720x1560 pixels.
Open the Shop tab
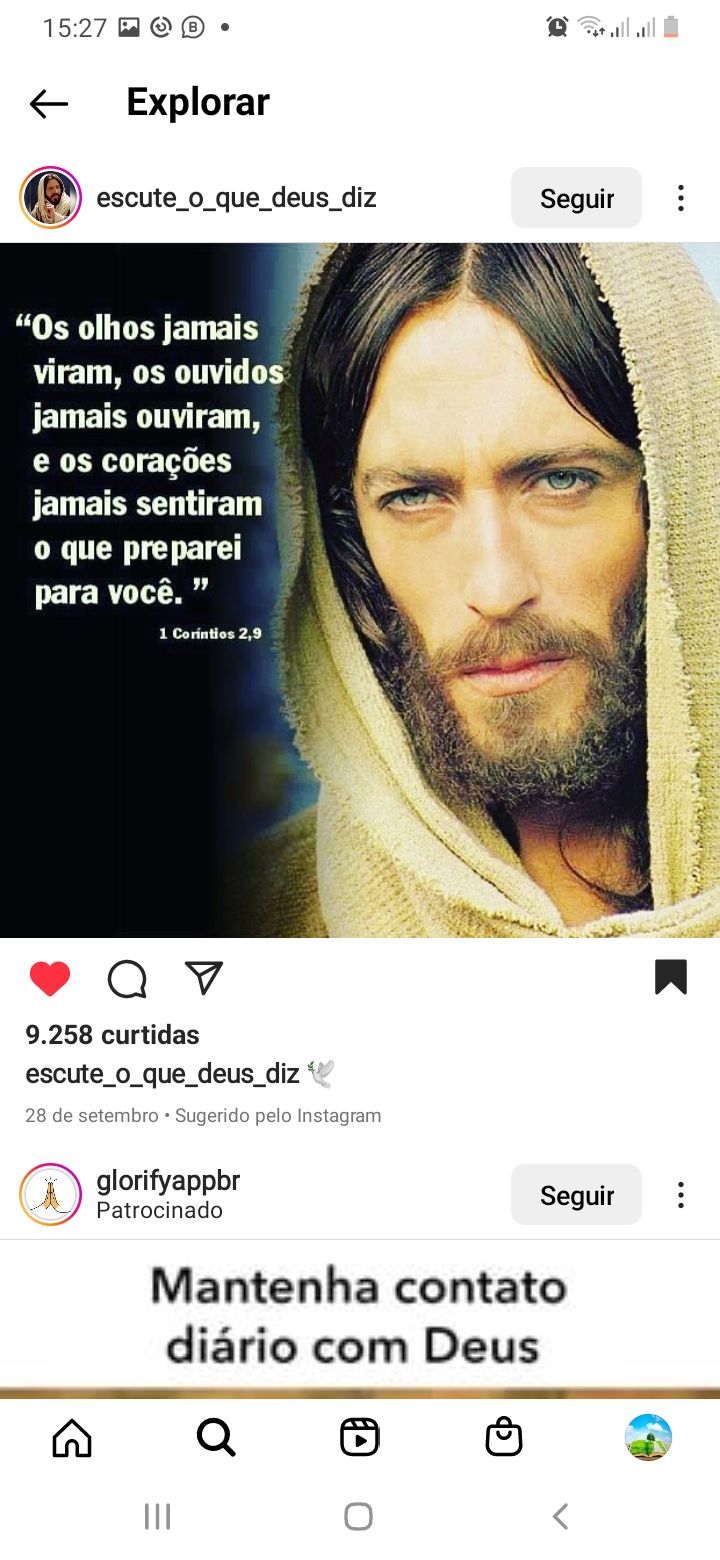504,1438
